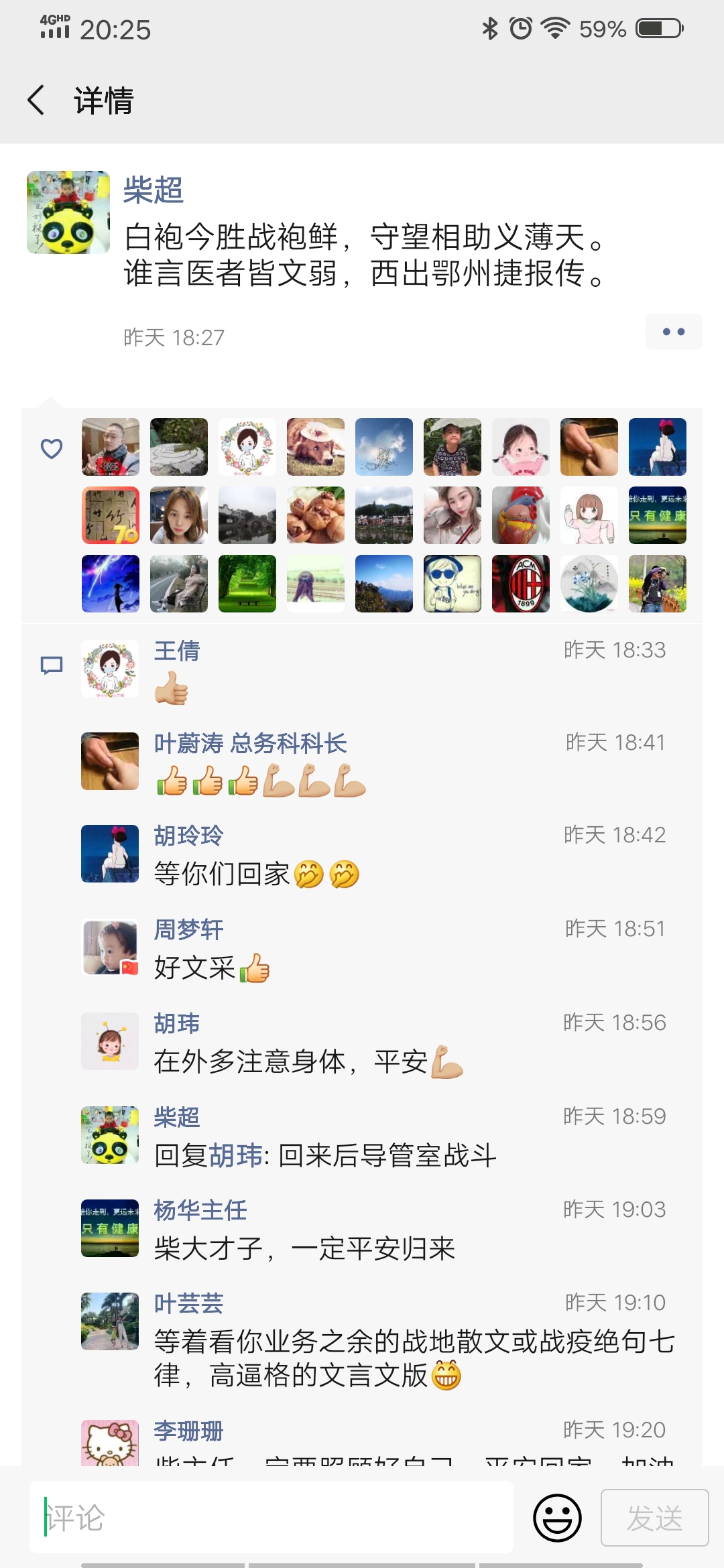The height and width of the screenshot is (1568, 724).
Task: Open 柴超's profile from post author name
Action: tap(154, 190)
